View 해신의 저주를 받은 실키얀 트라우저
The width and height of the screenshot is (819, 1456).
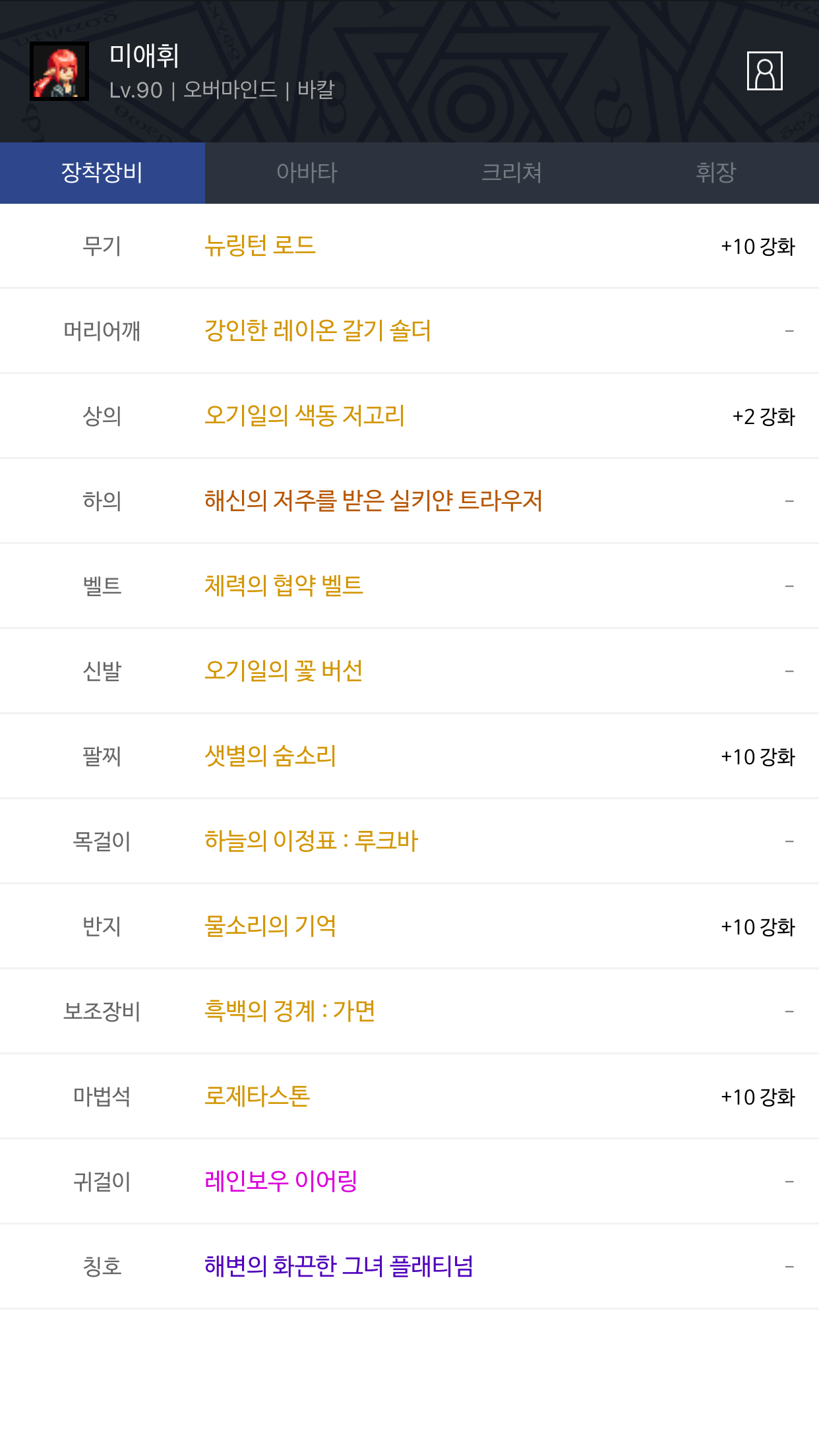[x=373, y=501]
